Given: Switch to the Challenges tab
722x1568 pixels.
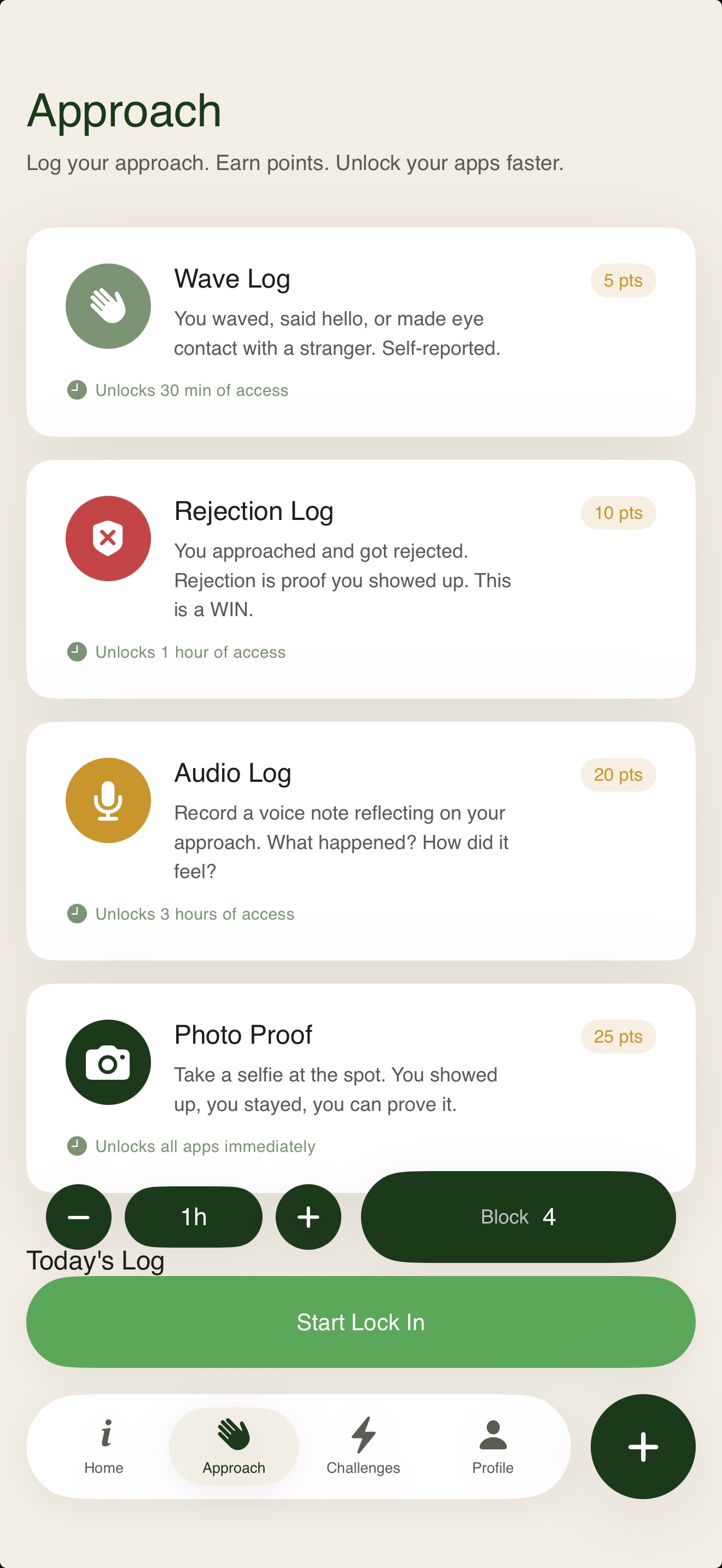Looking at the screenshot, I should click(363, 1447).
